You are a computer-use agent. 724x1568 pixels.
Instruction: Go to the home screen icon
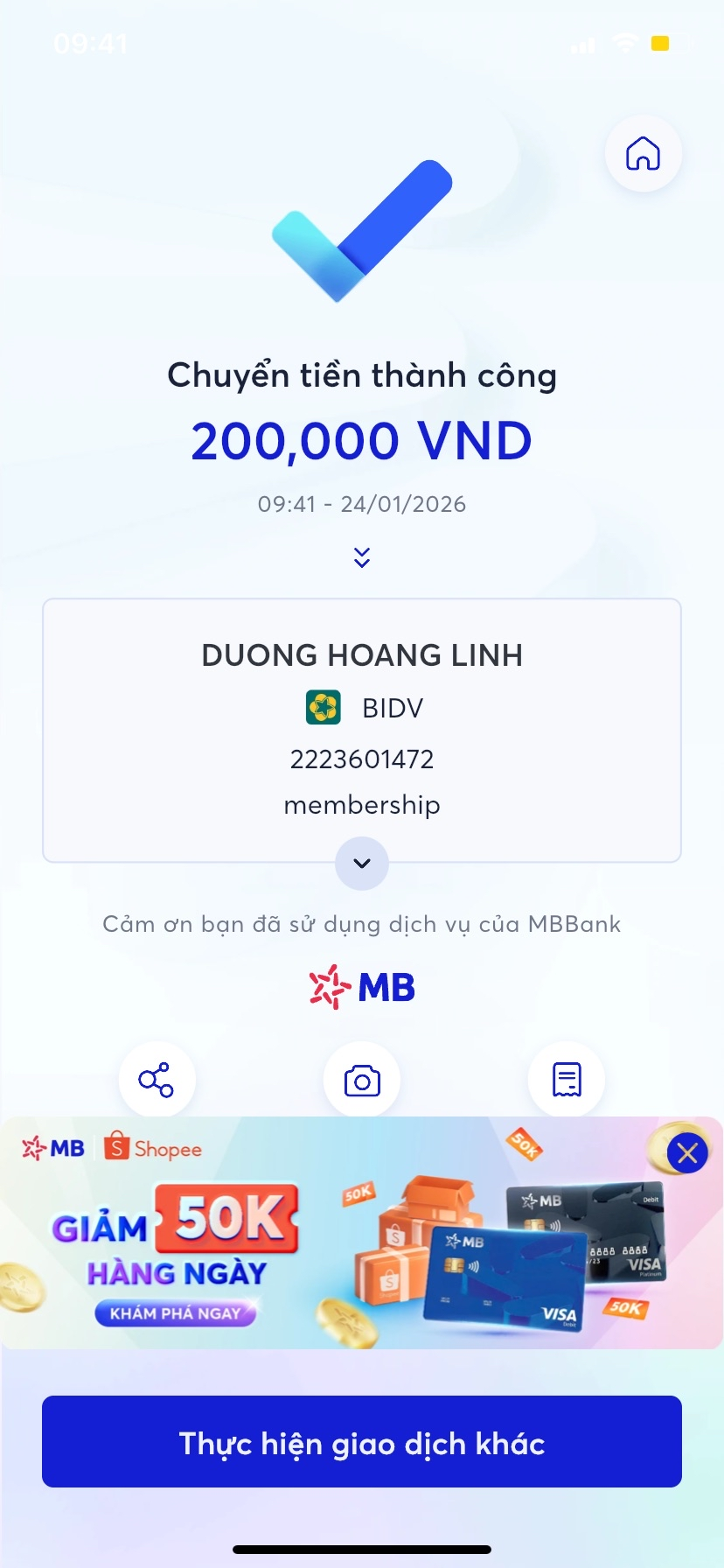click(643, 154)
